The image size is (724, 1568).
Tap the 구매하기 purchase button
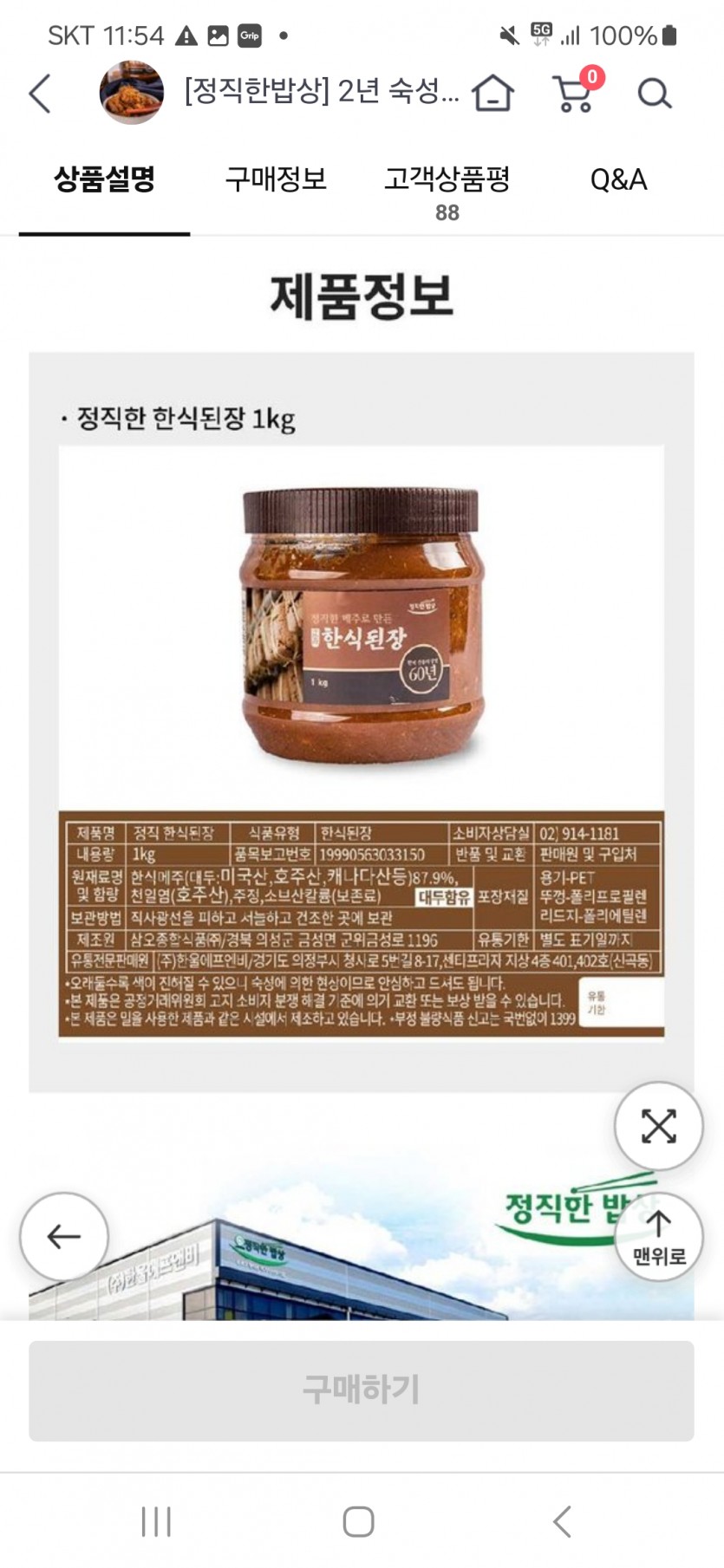click(362, 1389)
